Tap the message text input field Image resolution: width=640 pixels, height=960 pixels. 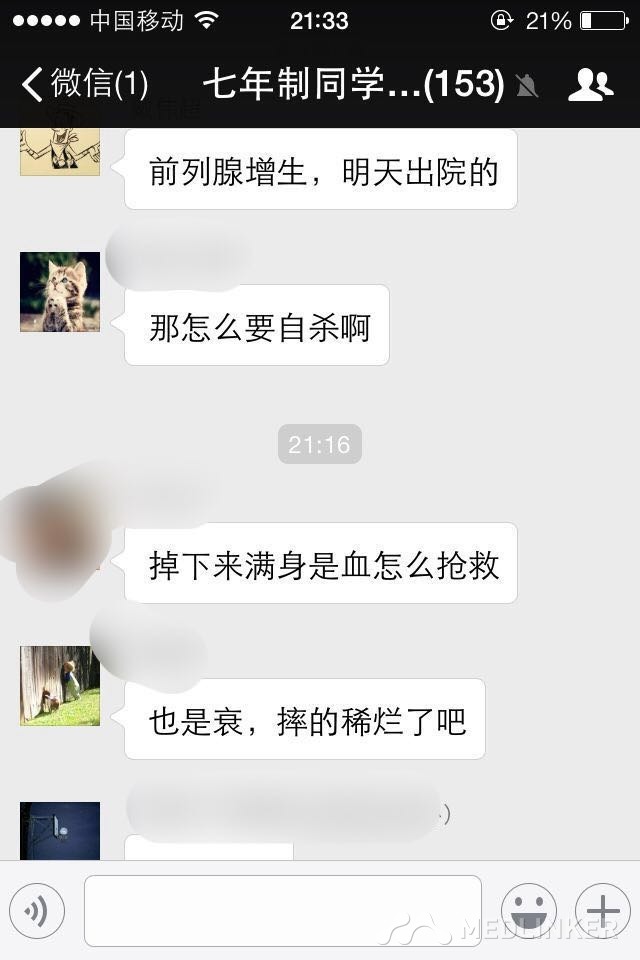(282, 910)
